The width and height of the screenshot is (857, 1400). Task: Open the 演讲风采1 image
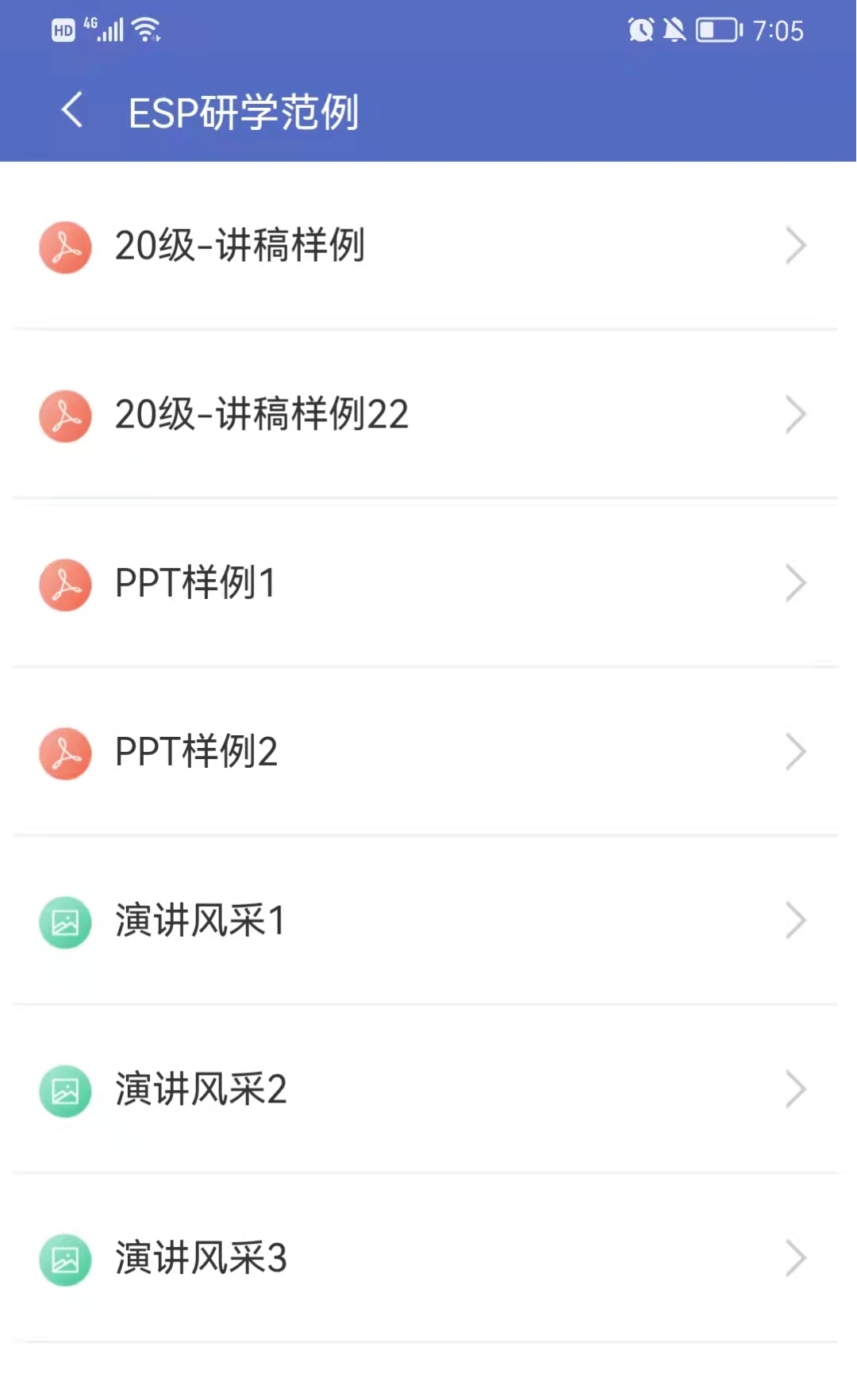(428, 921)
